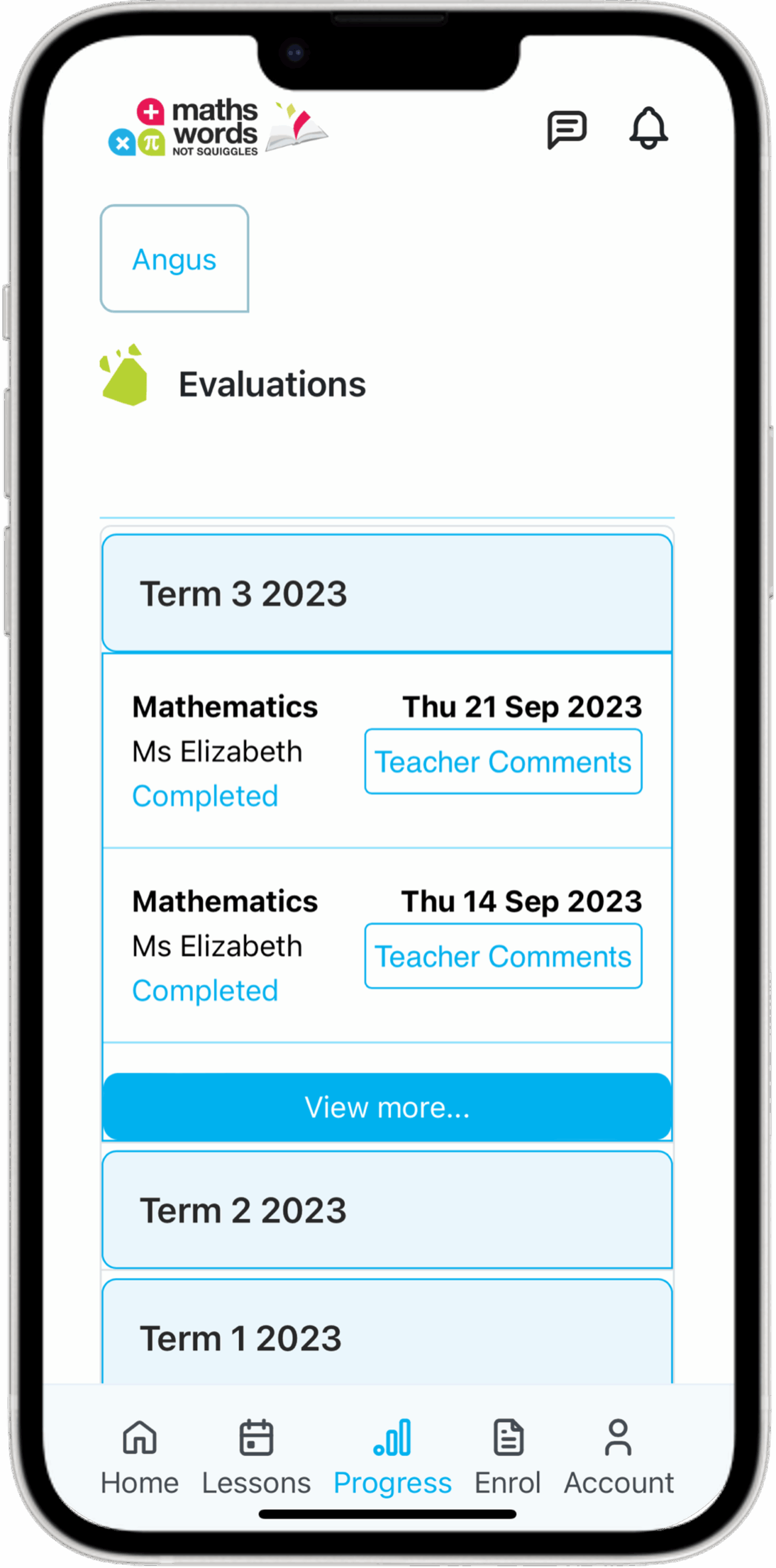Open the messages chat icon
Image resolution: width=776 pixels, height=1568 pixels.
tap(567, 129)
